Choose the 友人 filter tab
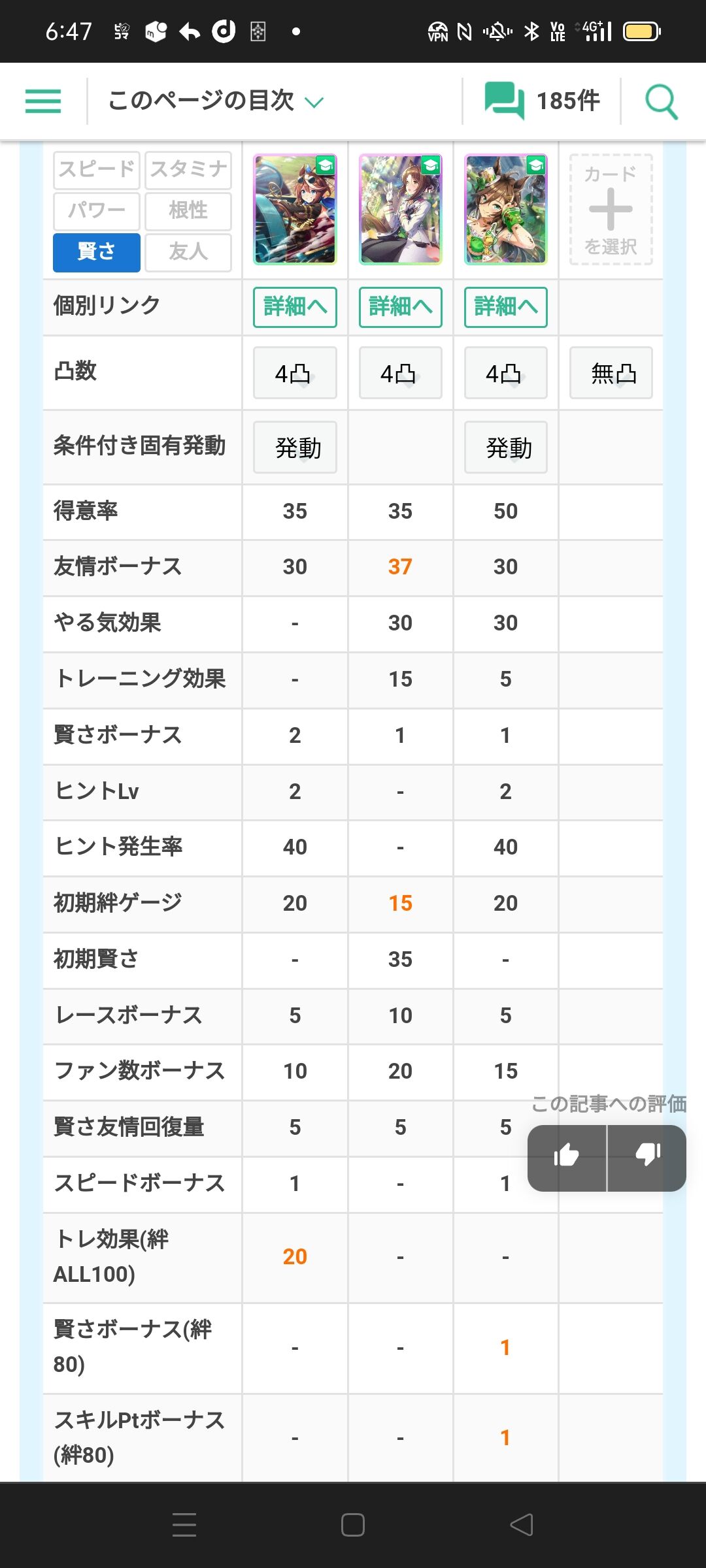Screen dimensions: 706x1568 tap(188, 252)
